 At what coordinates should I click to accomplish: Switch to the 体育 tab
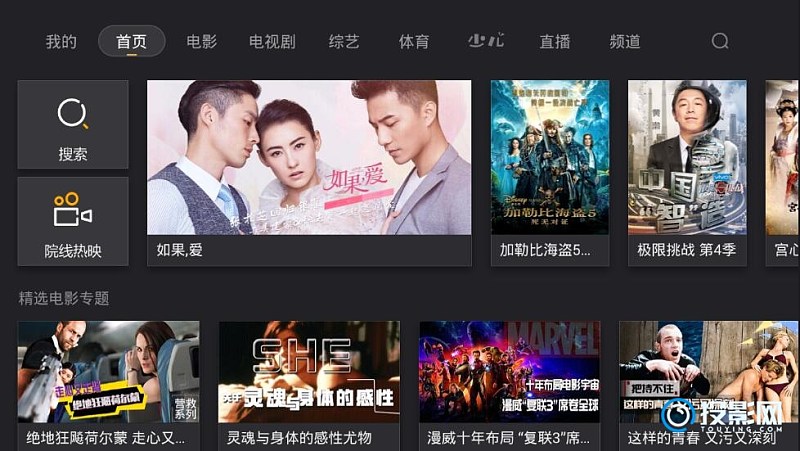pos(414,41)
